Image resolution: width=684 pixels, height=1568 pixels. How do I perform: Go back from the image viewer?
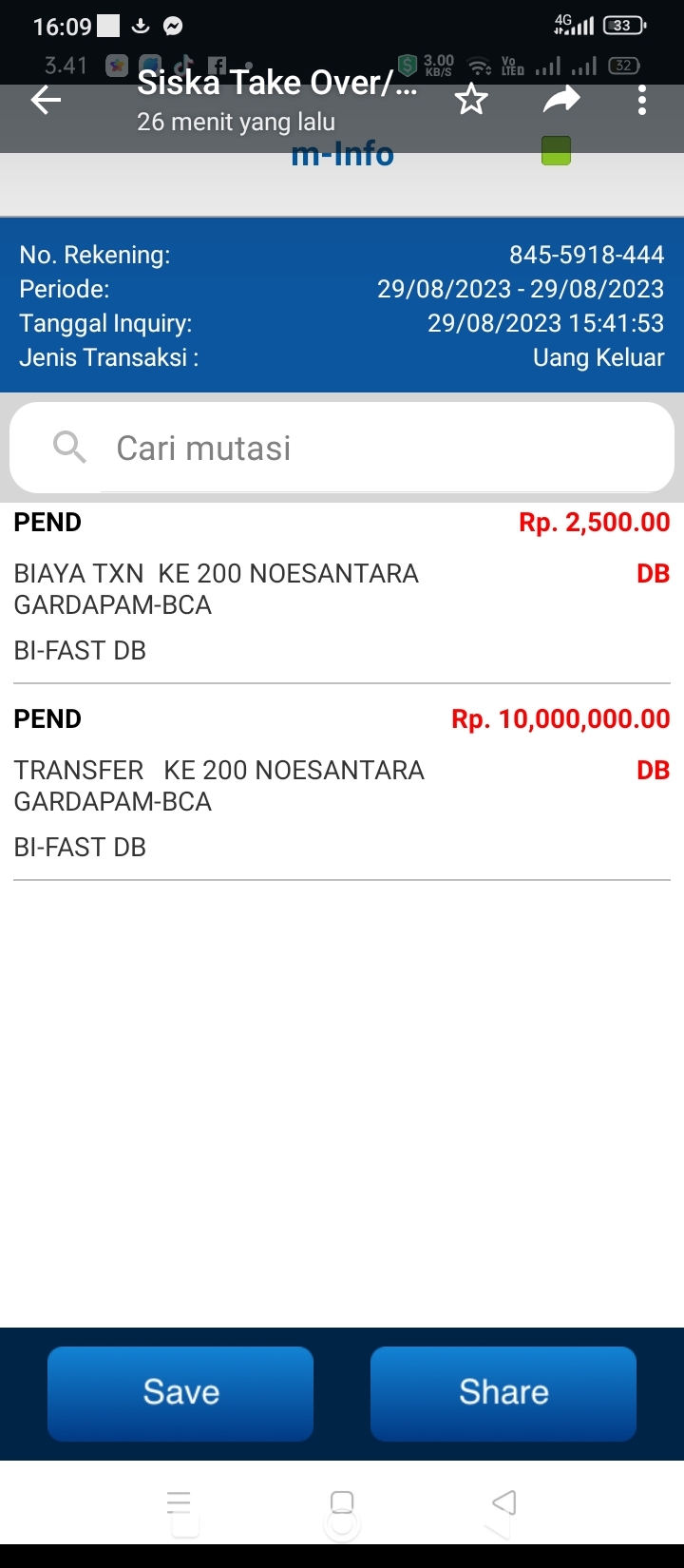pos(46,100)
